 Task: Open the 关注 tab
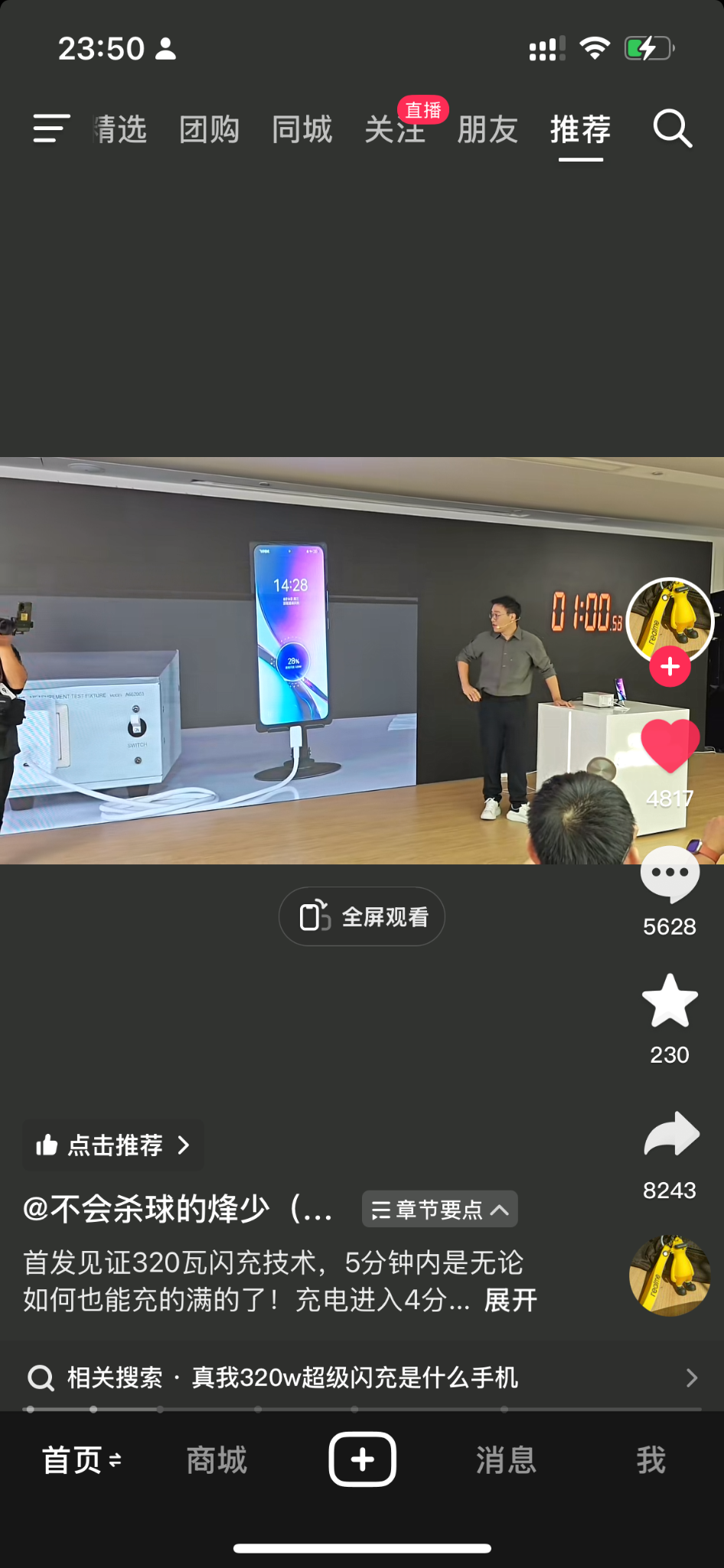[394, 129]
